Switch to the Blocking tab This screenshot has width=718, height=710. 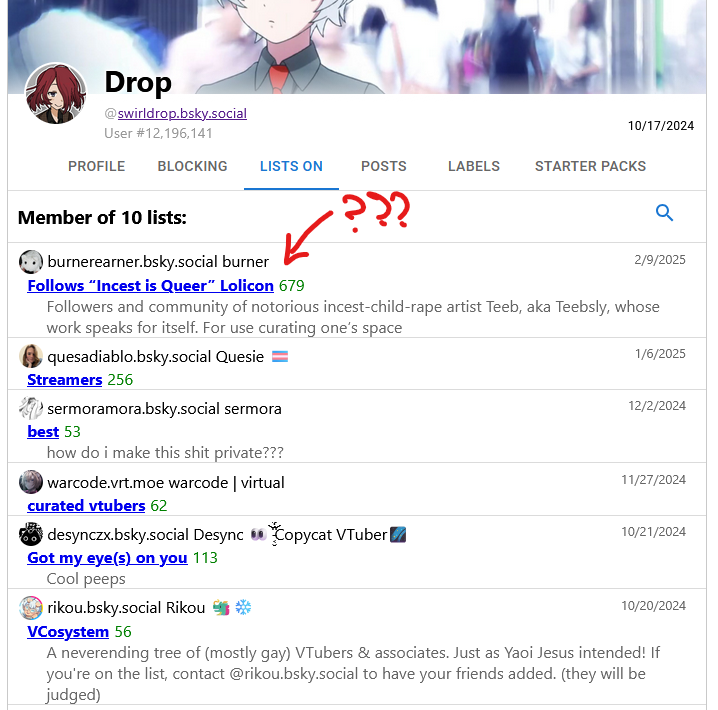click(192, 166)
